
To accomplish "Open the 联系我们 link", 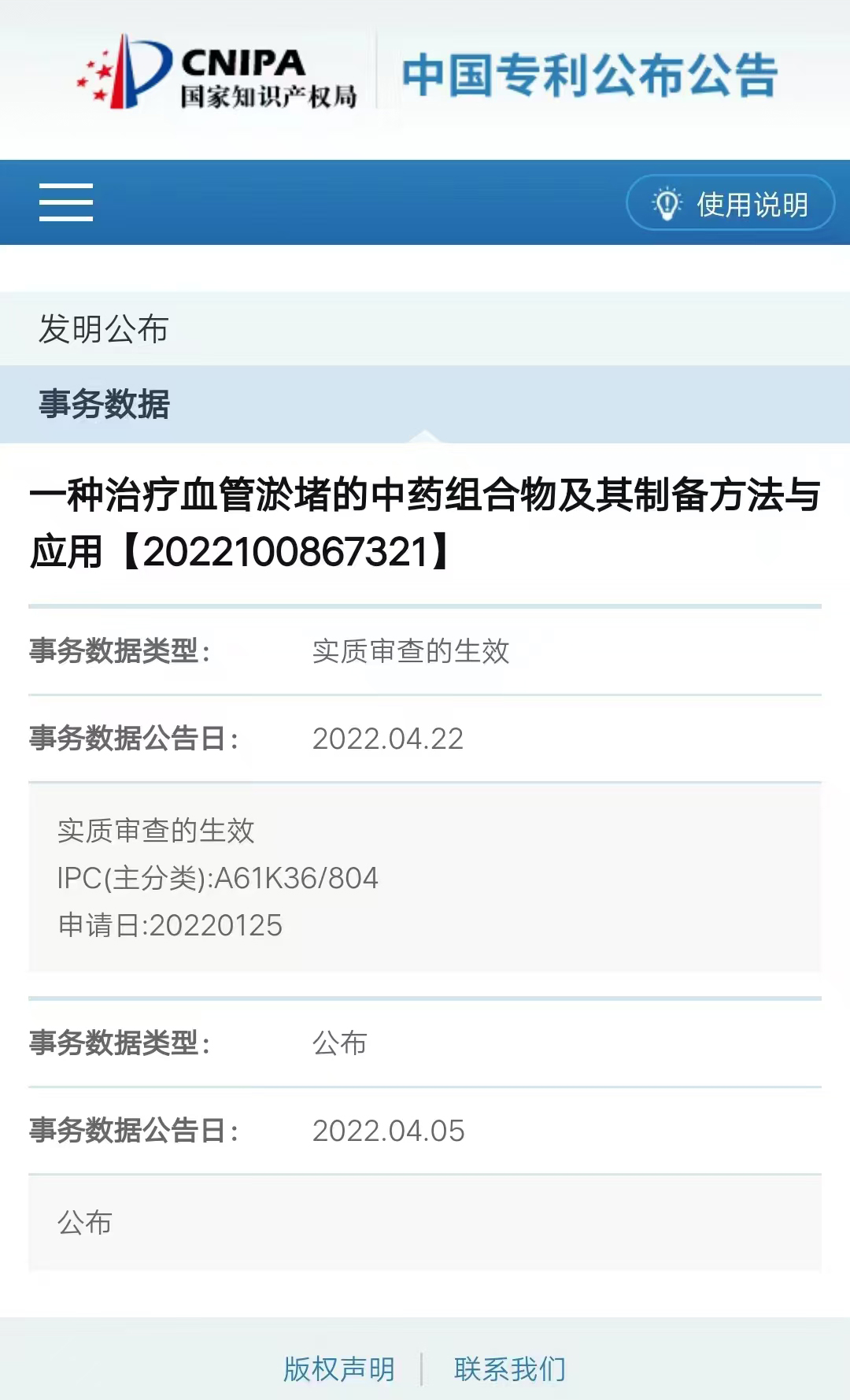I will (510, 1369).
